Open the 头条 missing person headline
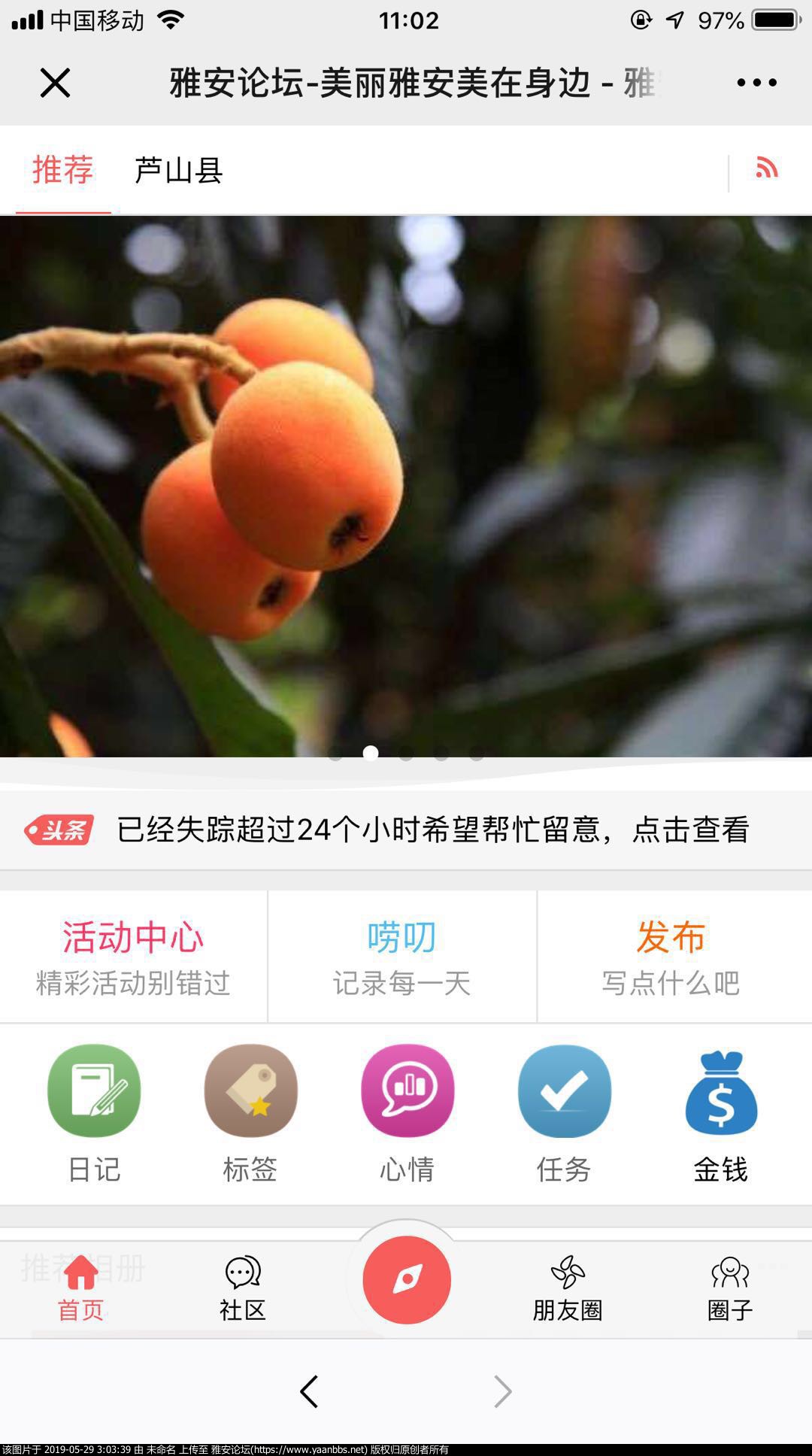This screenshot has height=1456, width=812. tap(432, 830)
